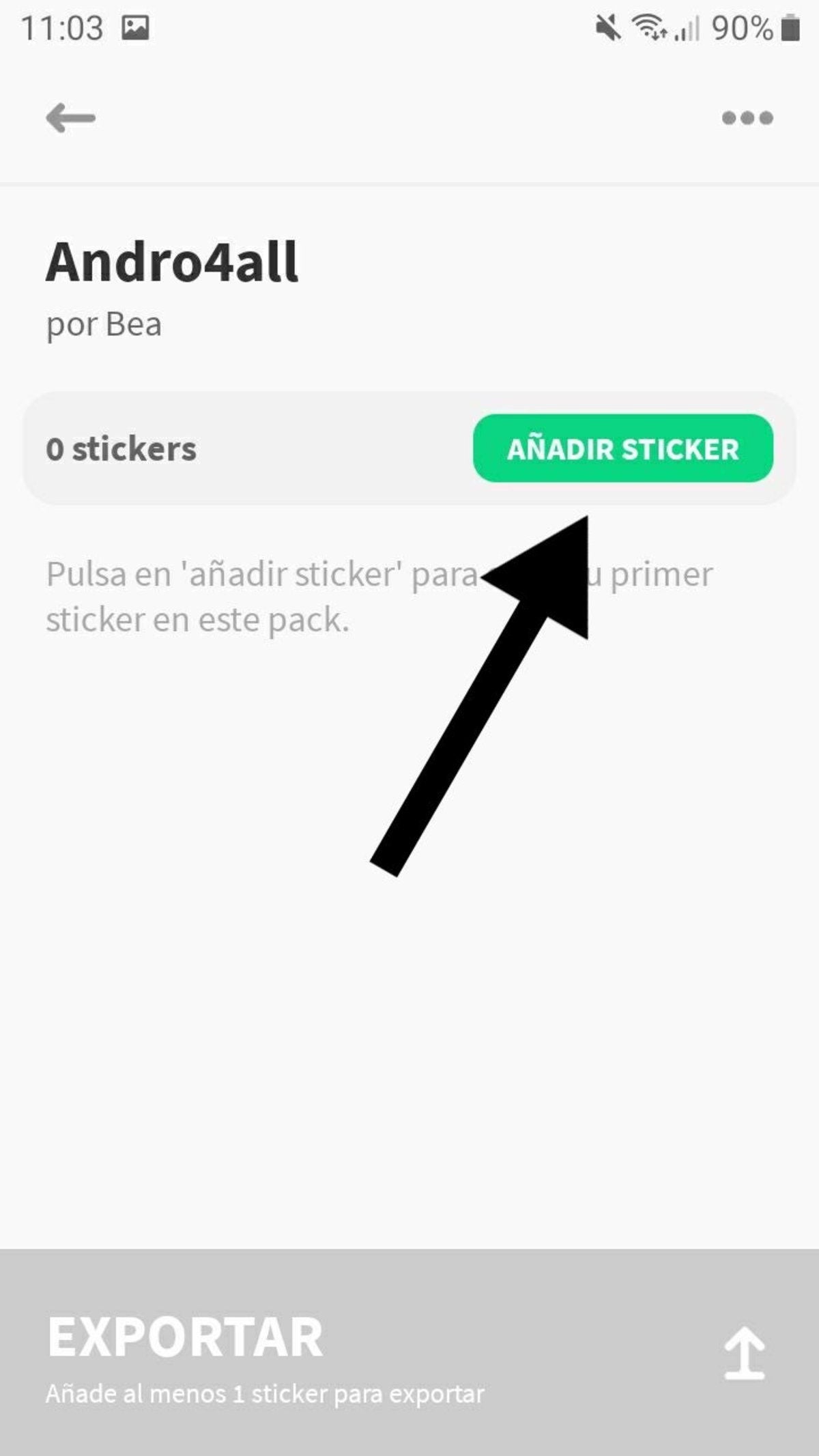Tap the author name 'por Bea'
The height and width of the screenshot is (1456, 819).
pos(103,325)
